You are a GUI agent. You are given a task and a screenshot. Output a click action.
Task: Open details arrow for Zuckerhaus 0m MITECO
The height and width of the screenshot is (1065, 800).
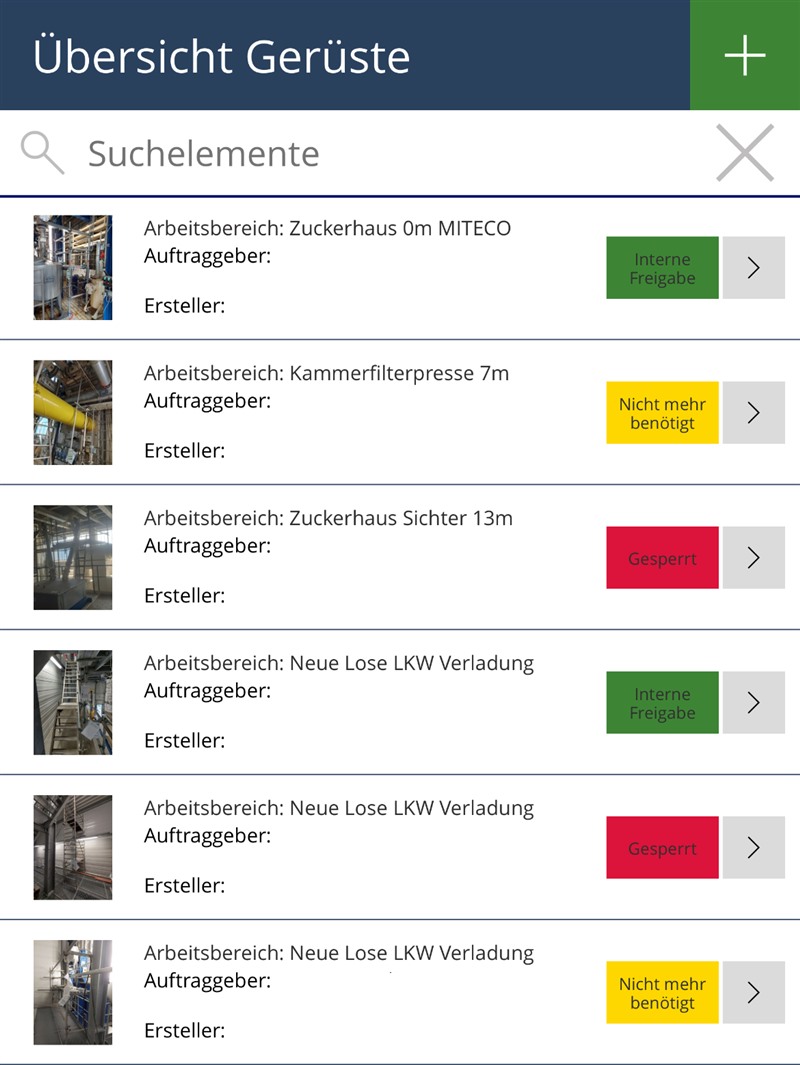click(x=754, y=268)
